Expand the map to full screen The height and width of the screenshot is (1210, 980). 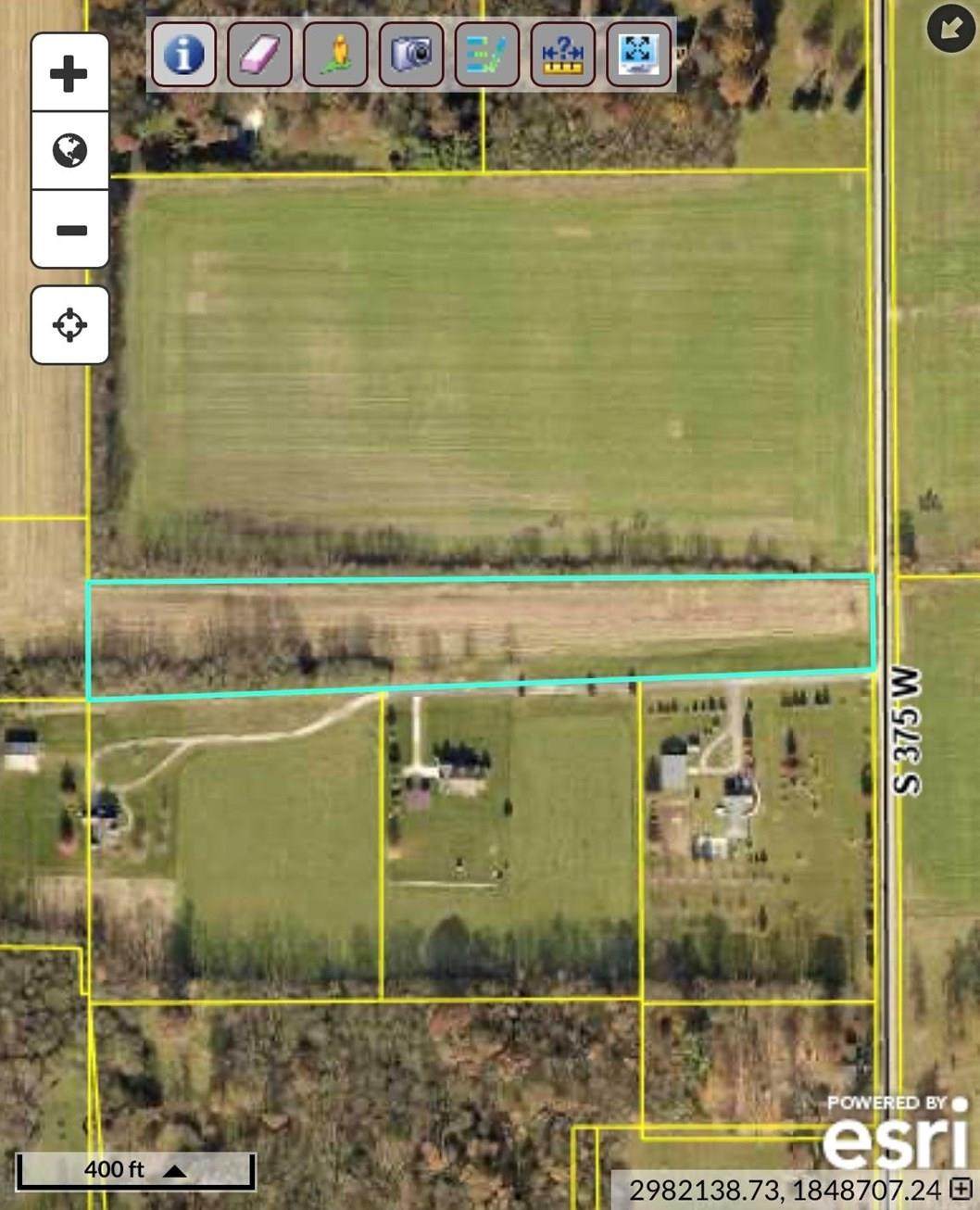coord(639,55)
